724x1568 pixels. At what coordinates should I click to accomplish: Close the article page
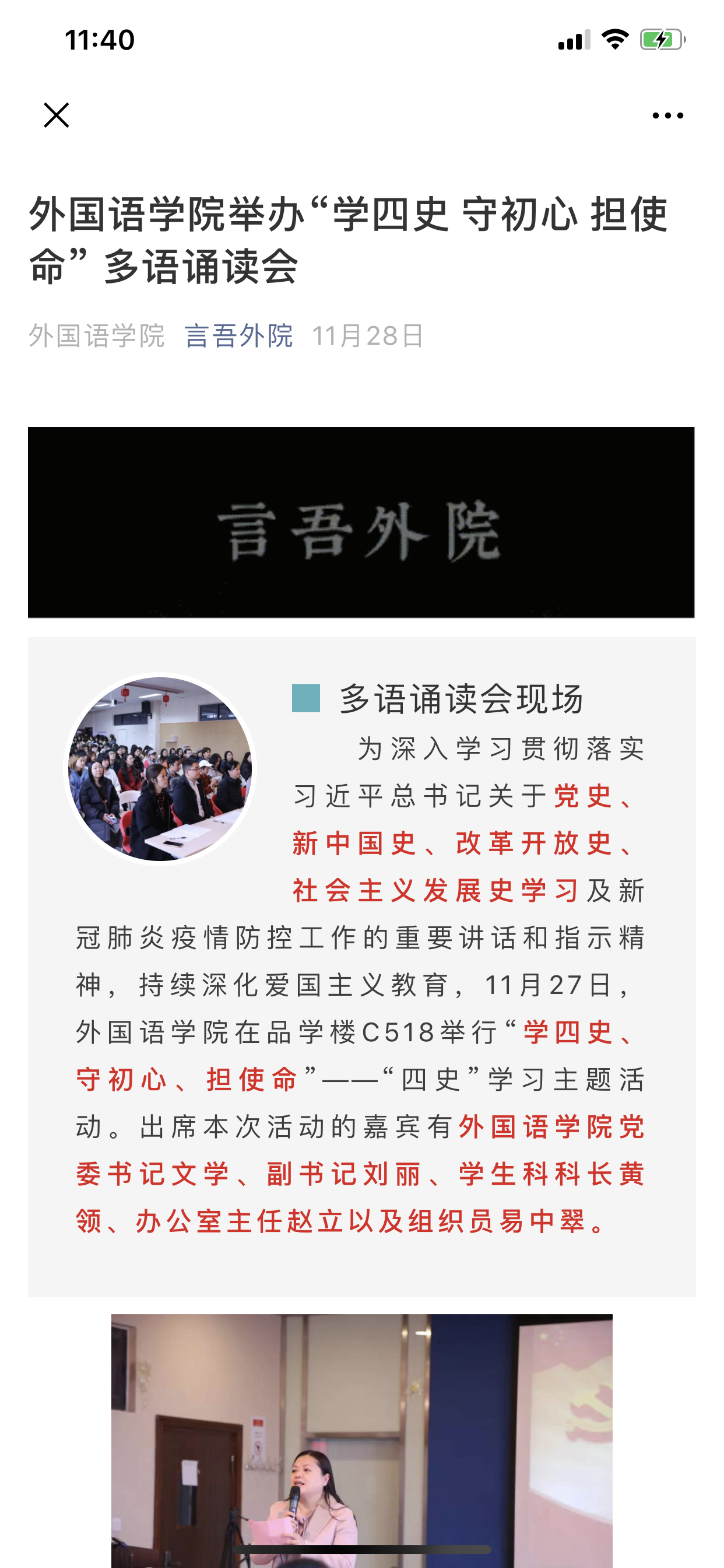(x=57, y=115)
